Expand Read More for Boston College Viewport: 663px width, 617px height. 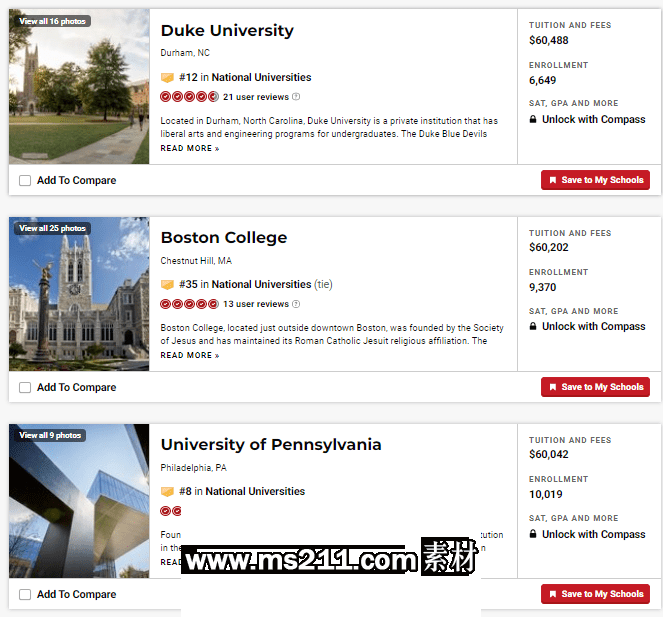(189, 355)
